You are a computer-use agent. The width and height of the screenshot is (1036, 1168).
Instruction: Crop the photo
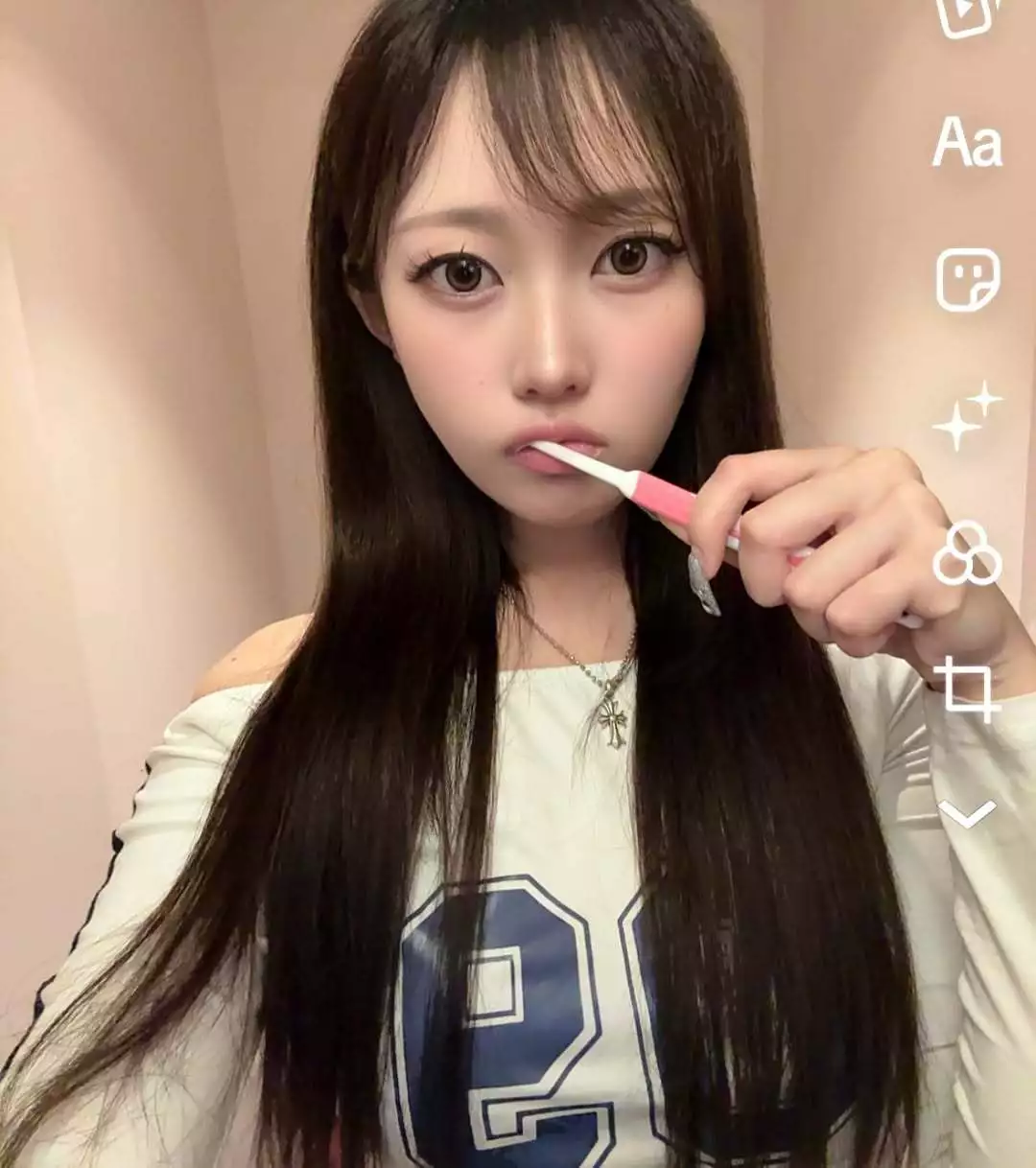[967, 689]
